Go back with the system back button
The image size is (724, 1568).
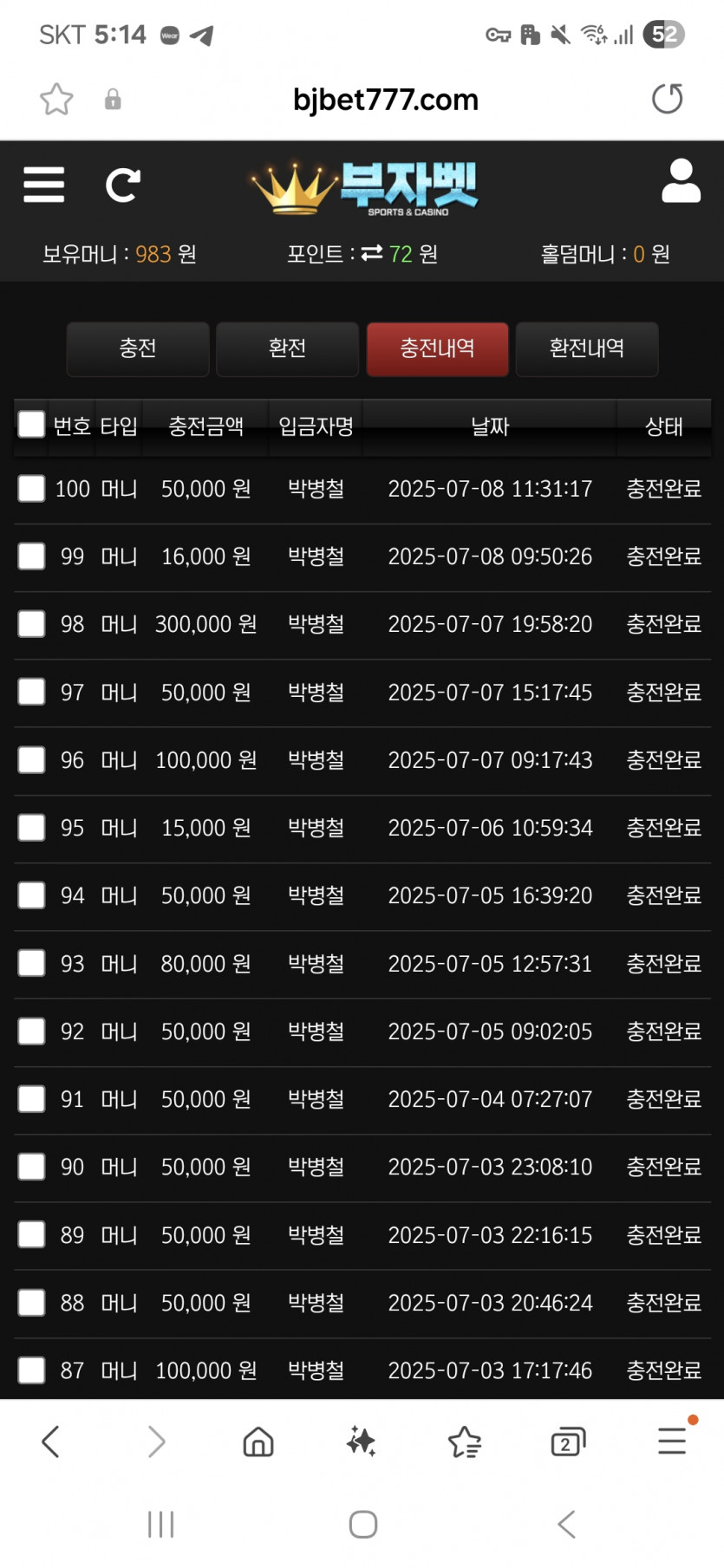[x=566, y=1524]
